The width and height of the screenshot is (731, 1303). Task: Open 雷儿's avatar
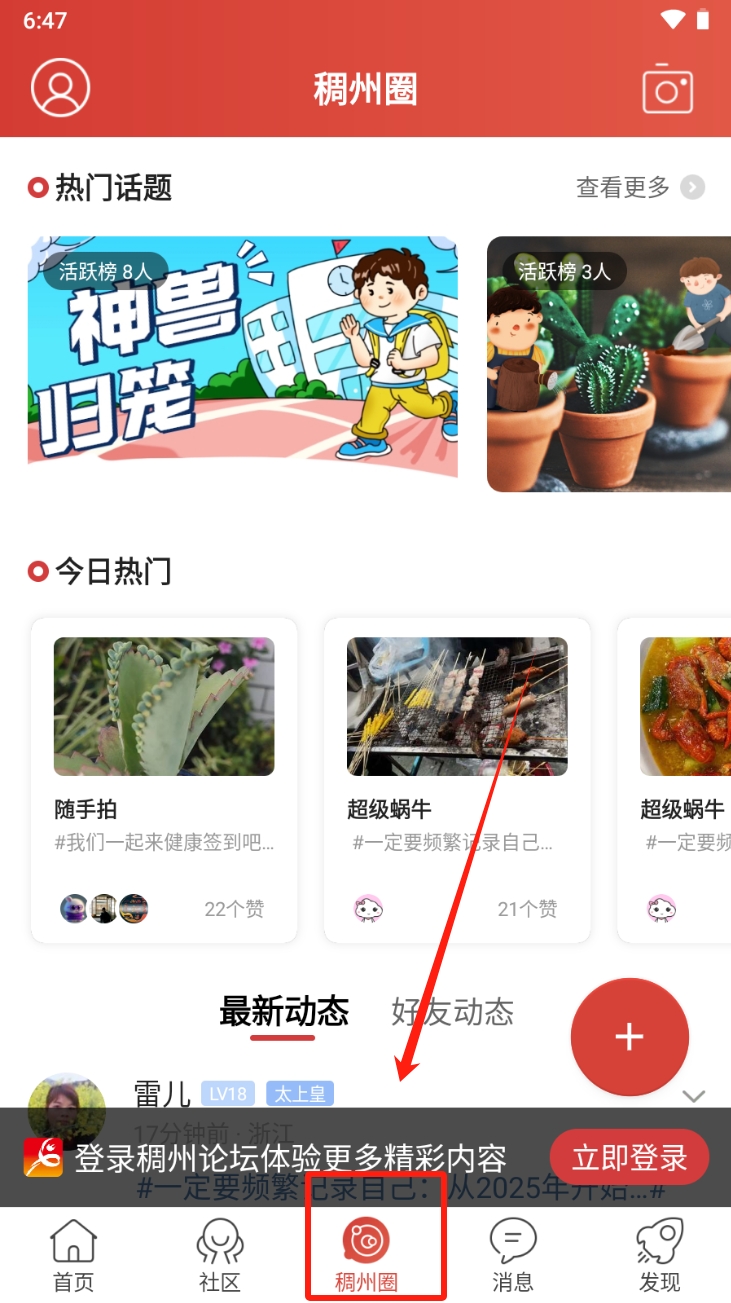(66, 1094)
